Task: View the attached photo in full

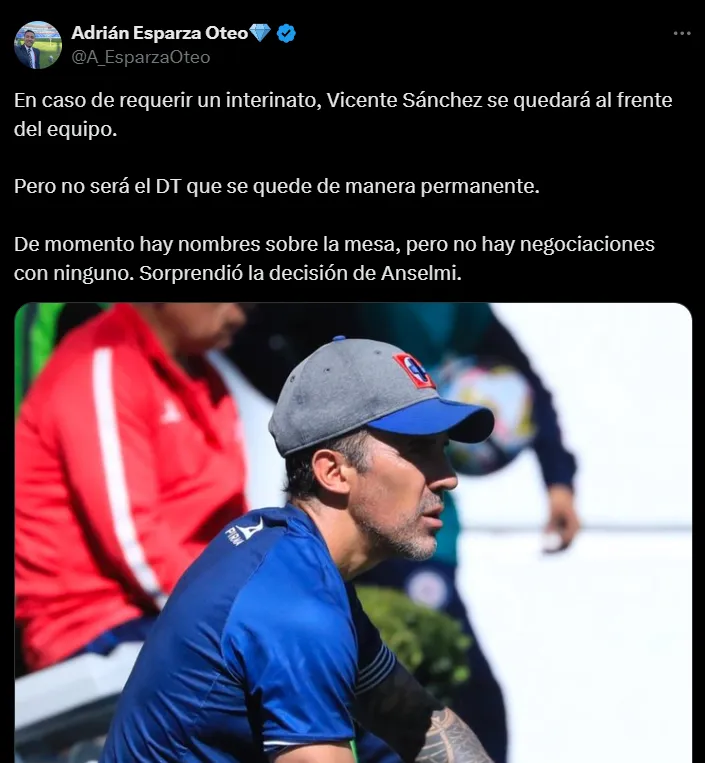Action: (353, 532)
